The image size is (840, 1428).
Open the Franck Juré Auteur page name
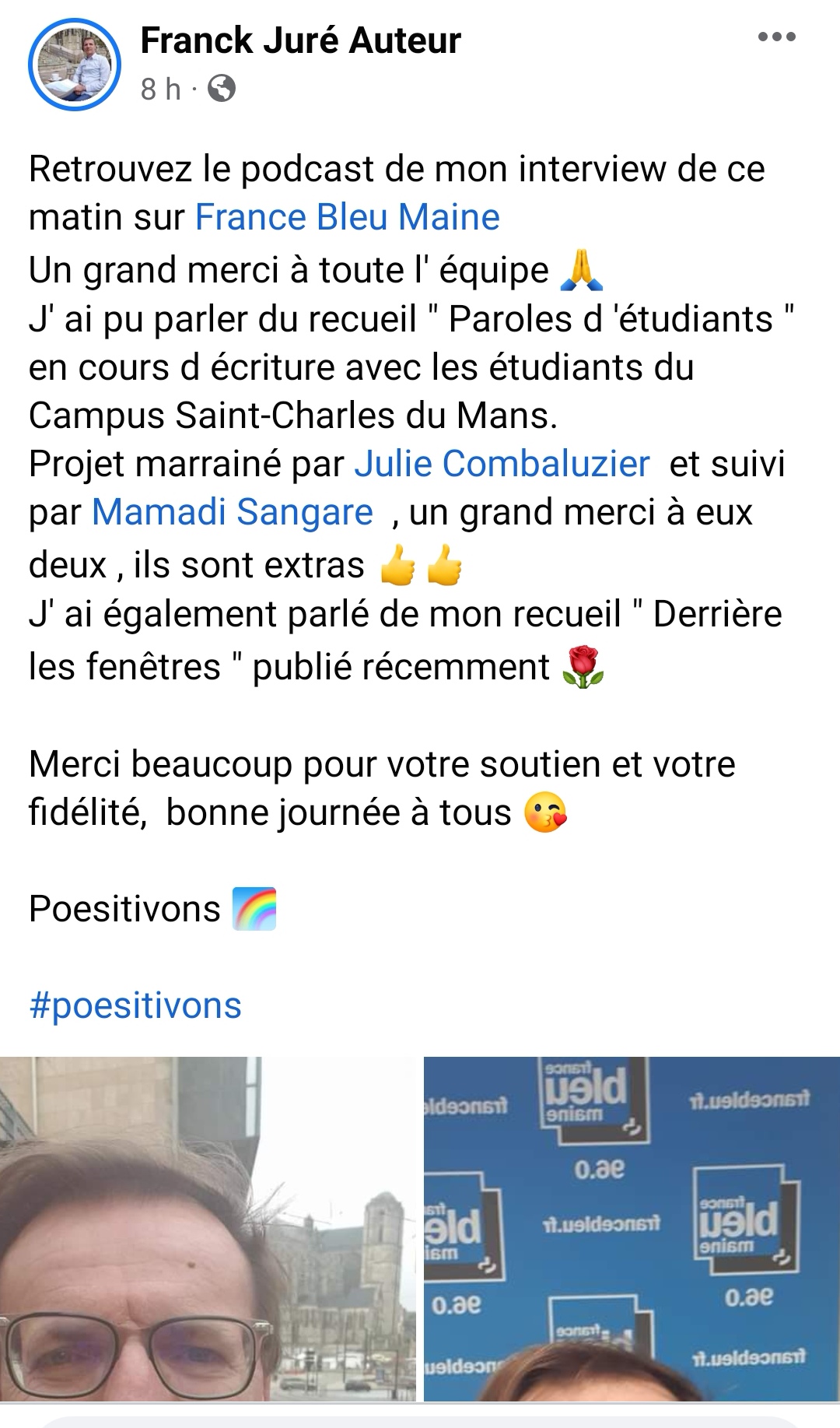click(x=300, y=40)
